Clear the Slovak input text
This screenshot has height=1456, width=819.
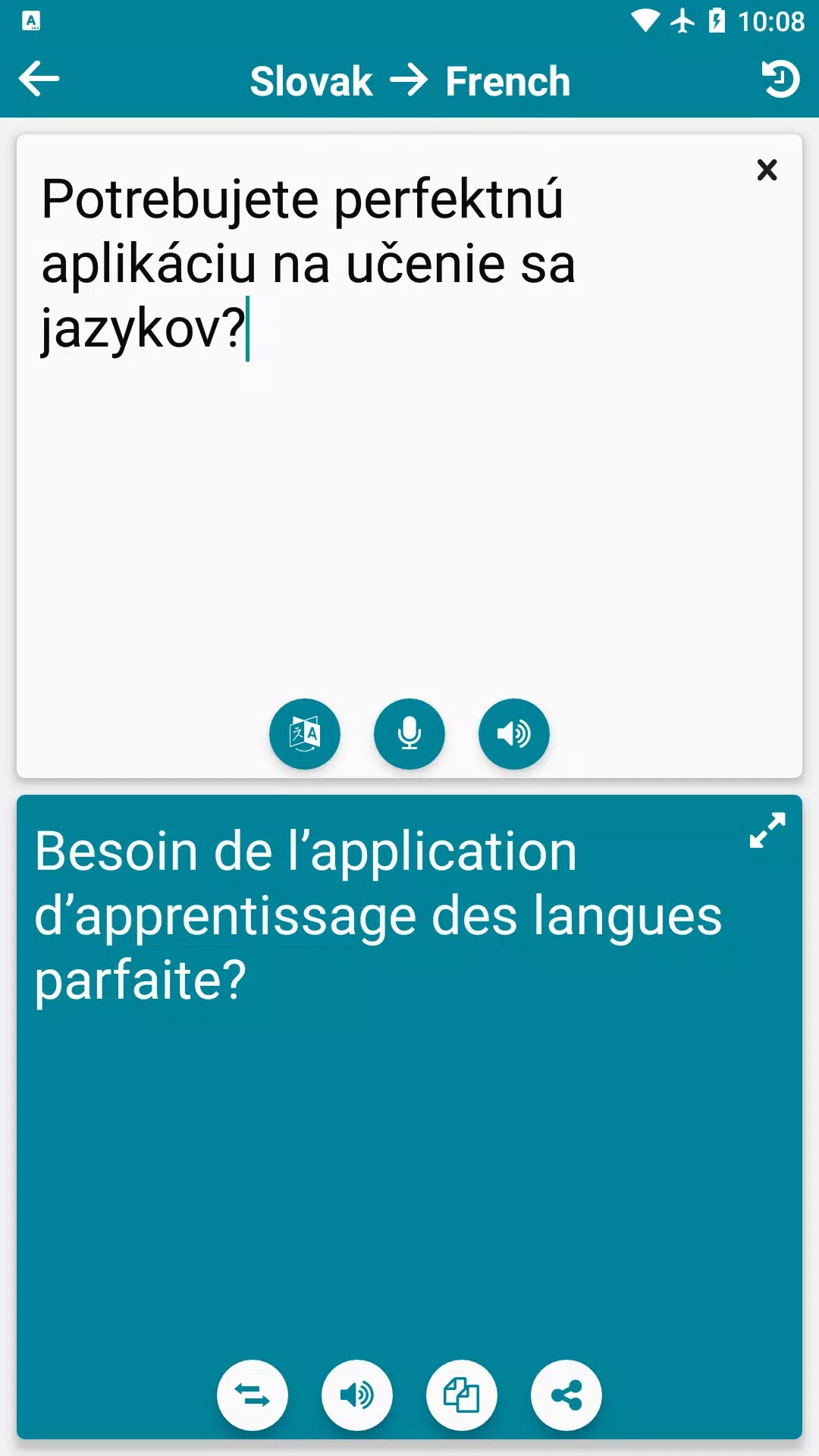coord(767,170)
